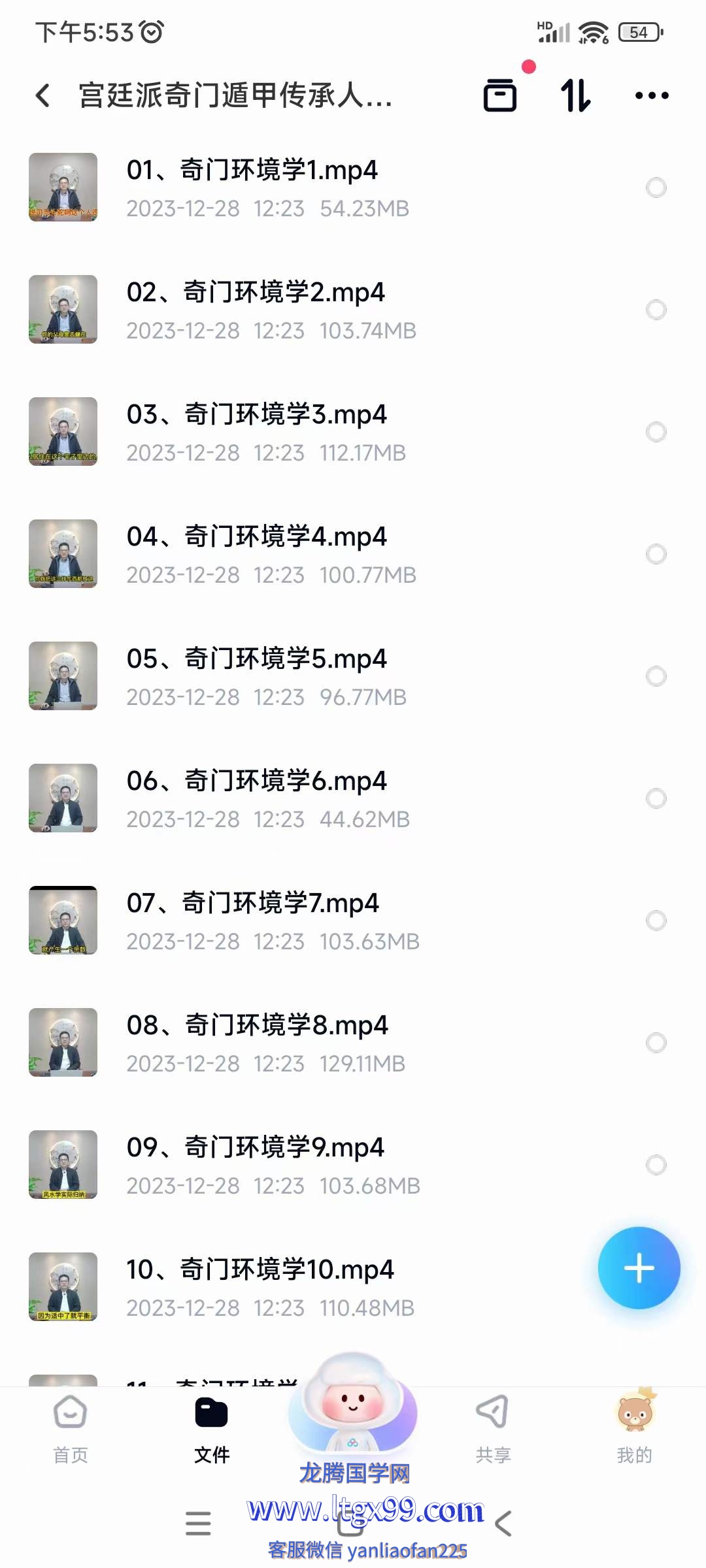This screenshot has height=1568, width=706.
Task: Select 09、奇门环境学9.mp4 with its circle
Action: tap(656, 1165)
